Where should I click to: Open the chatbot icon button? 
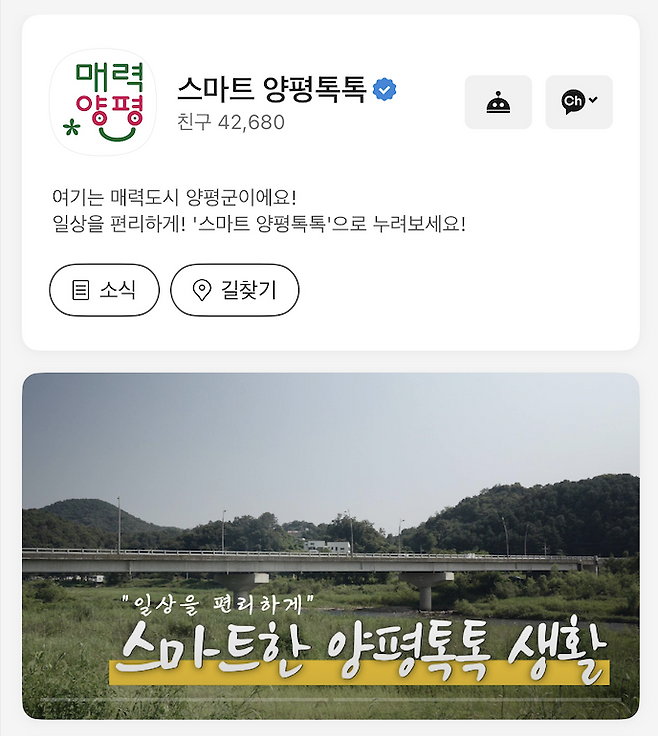click(498, 102)
